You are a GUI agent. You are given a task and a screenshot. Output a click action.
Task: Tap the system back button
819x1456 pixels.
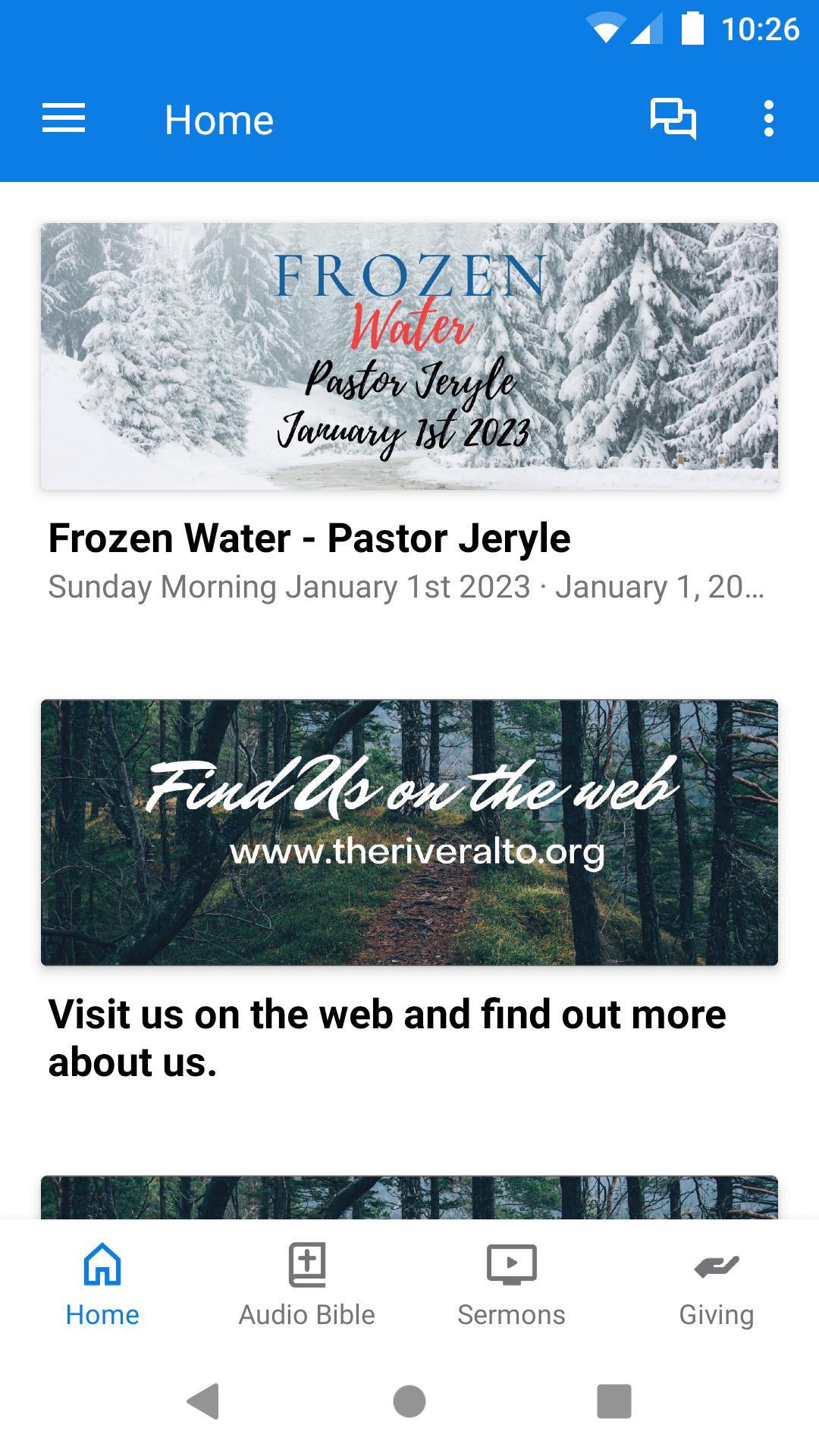pos(203,1401)
